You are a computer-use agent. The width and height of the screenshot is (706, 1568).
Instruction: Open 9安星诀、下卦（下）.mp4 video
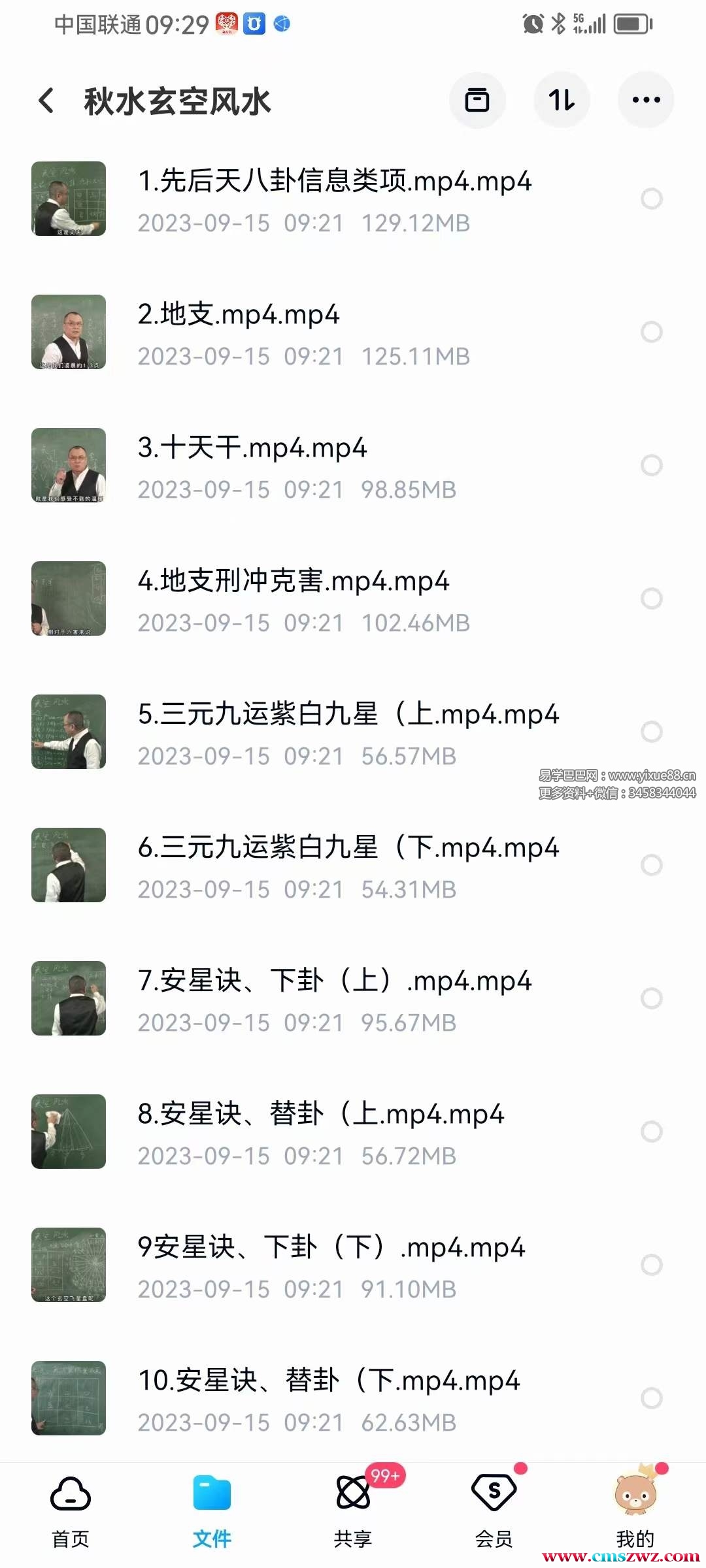click(331, 1248)
